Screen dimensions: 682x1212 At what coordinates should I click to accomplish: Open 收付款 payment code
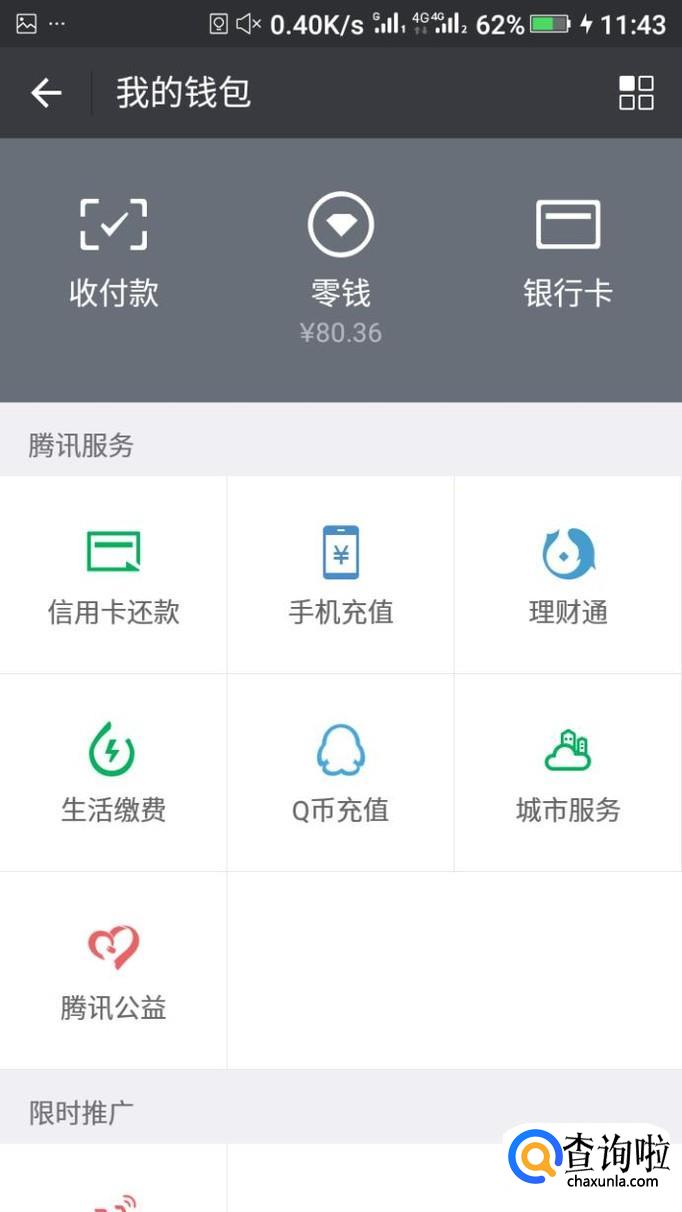pyautogui.click(x=114, y=251)
